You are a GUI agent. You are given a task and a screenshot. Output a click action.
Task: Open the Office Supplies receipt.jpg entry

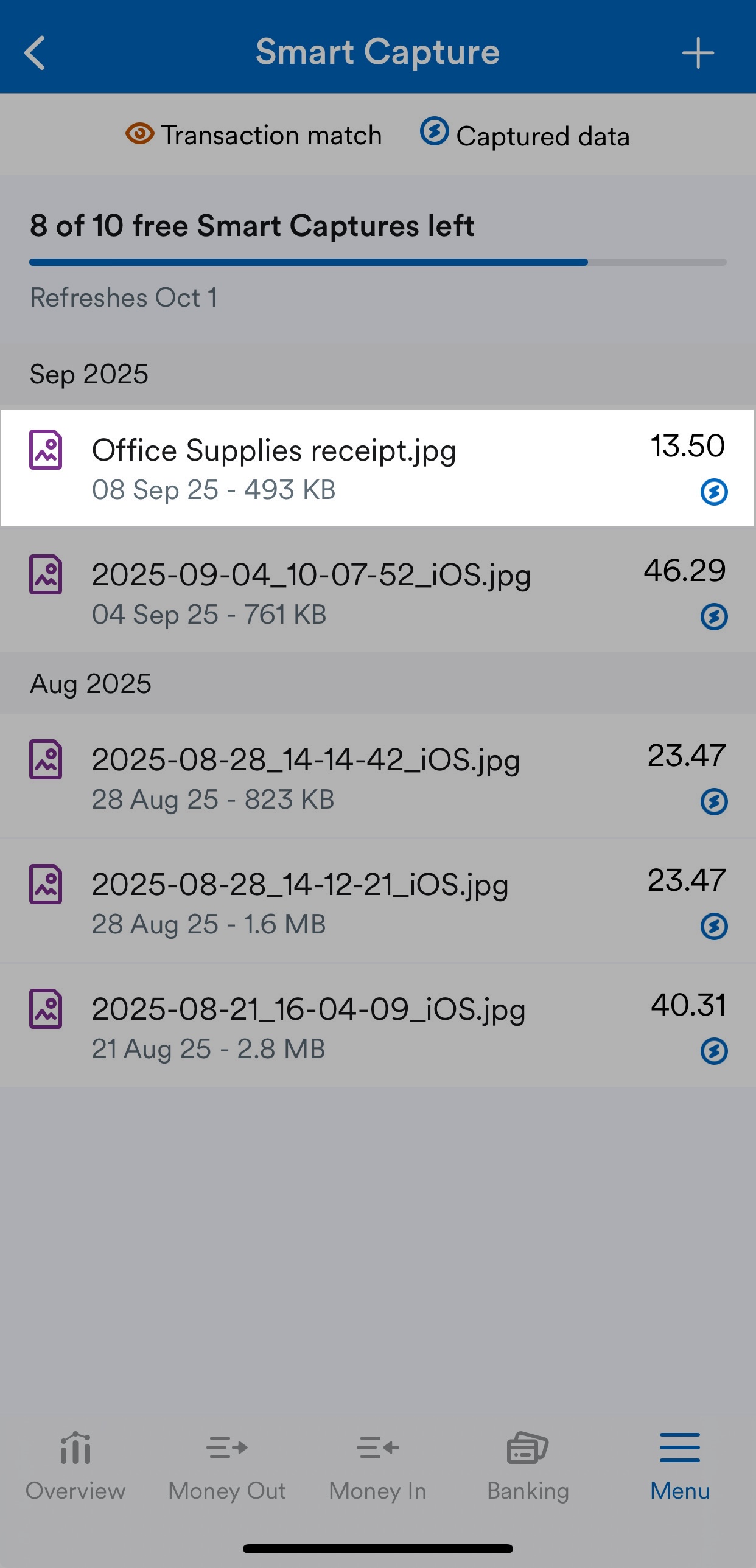point(274,450)
